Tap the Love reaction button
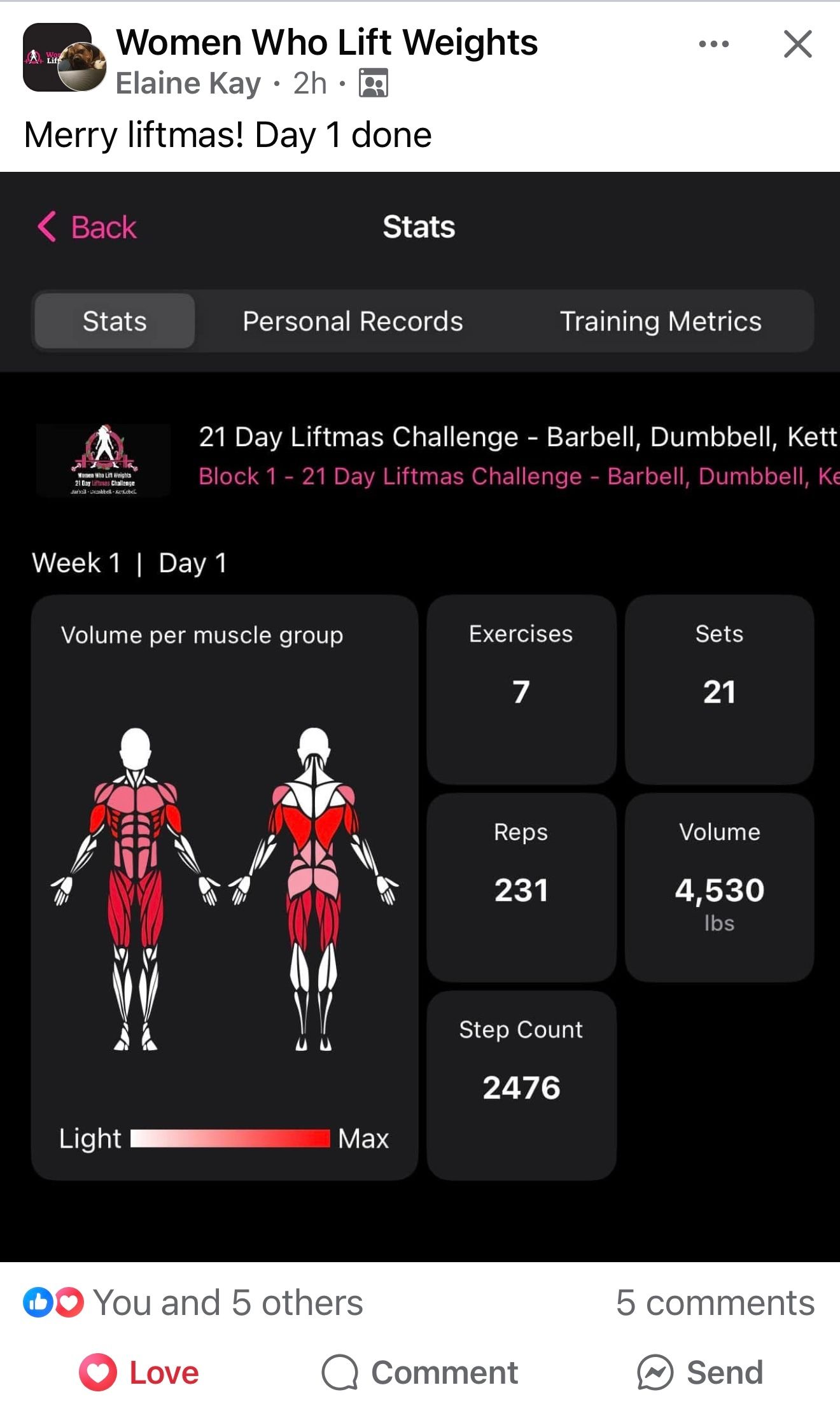Screen dimensions: 840x1427 [139, 1372]
